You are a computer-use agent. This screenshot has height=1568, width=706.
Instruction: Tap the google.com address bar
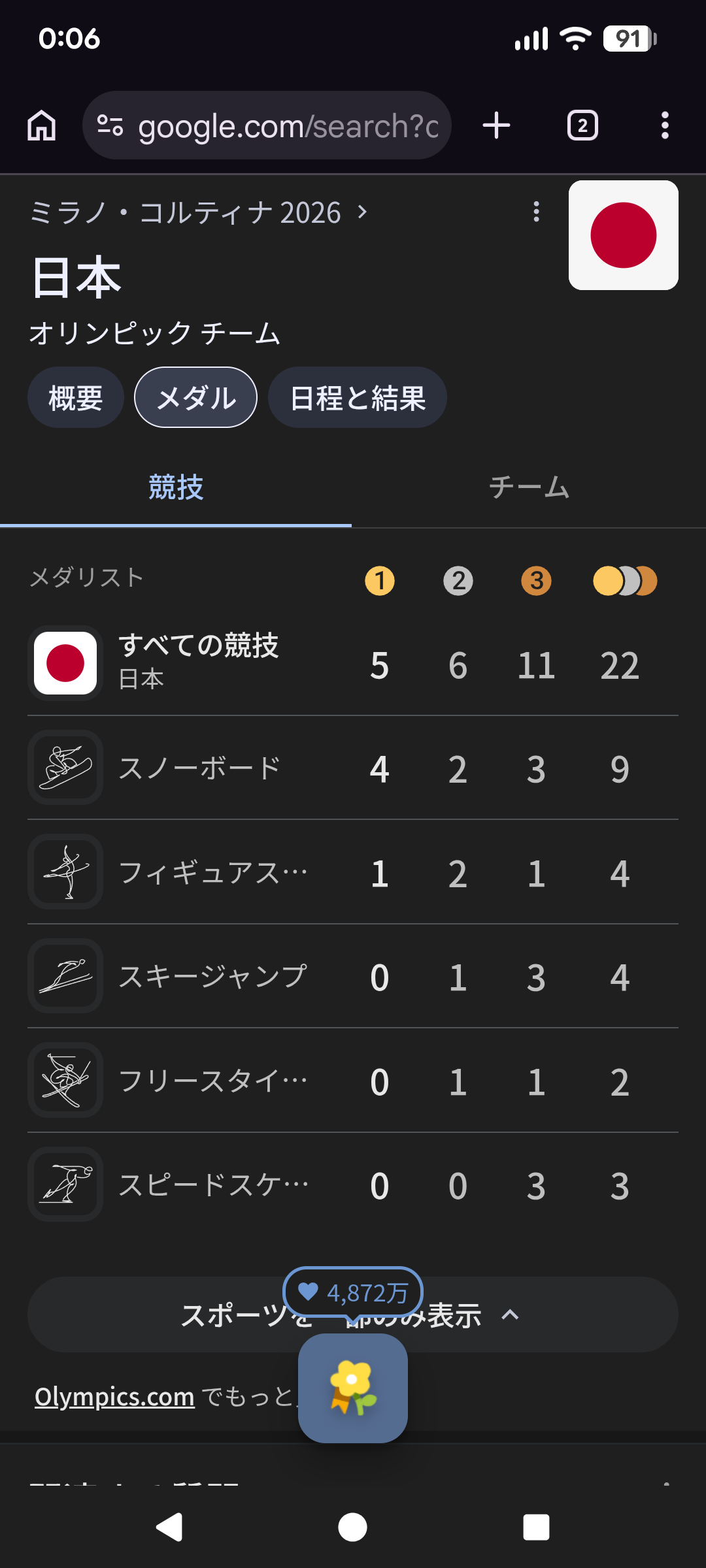point(267,125)
